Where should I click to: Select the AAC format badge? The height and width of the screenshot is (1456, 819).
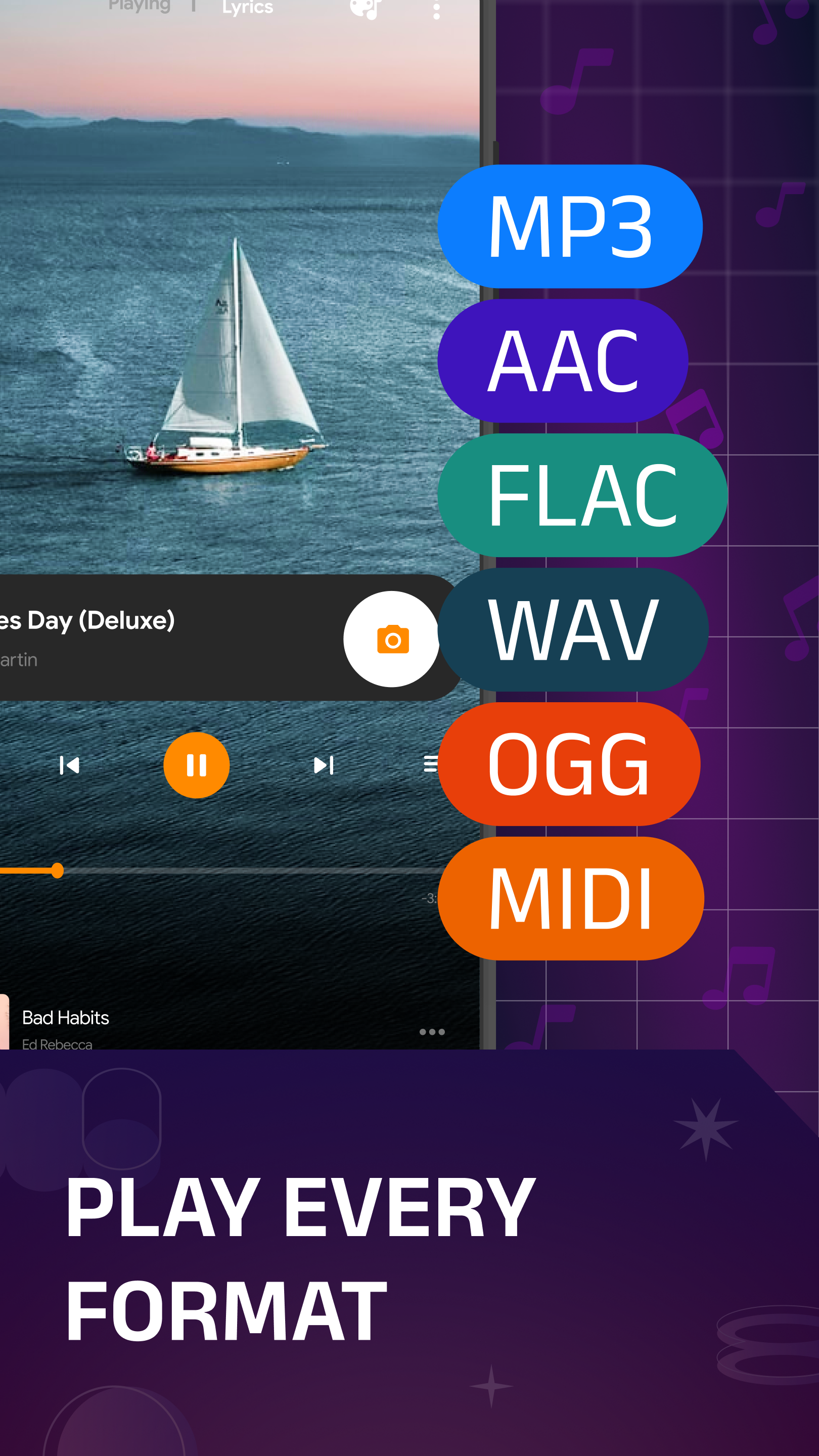[x=562, y=360]
